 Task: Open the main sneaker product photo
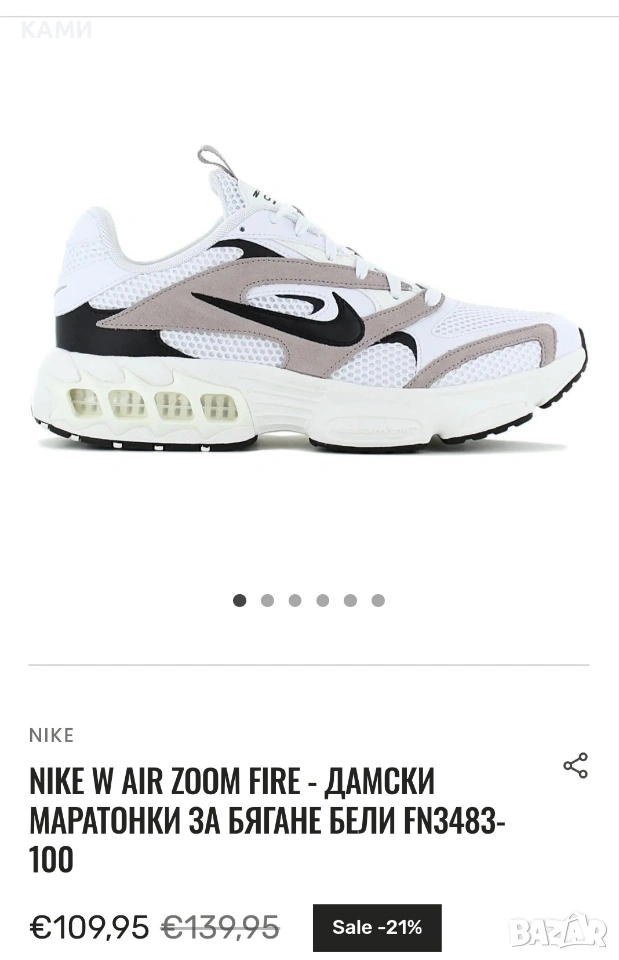310,310
